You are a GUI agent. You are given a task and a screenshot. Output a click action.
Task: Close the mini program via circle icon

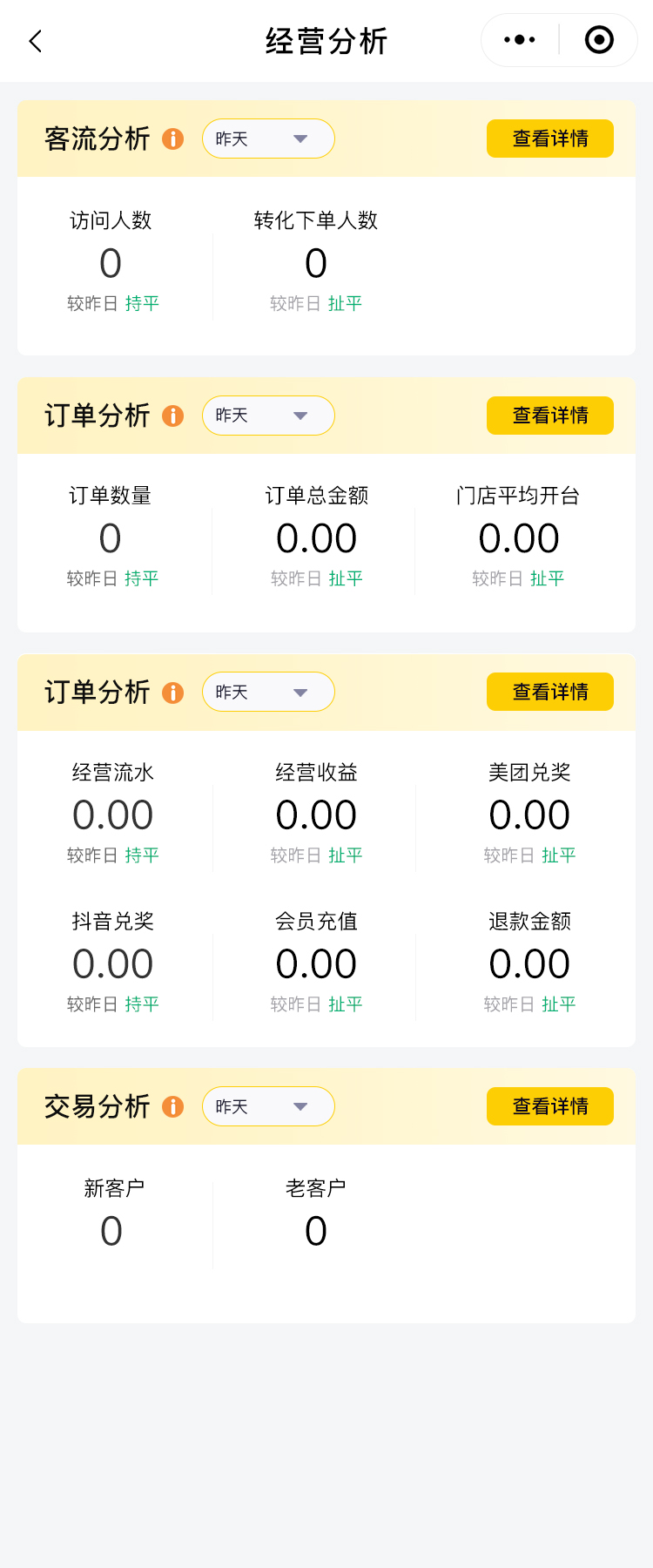[x=599, y=40]
